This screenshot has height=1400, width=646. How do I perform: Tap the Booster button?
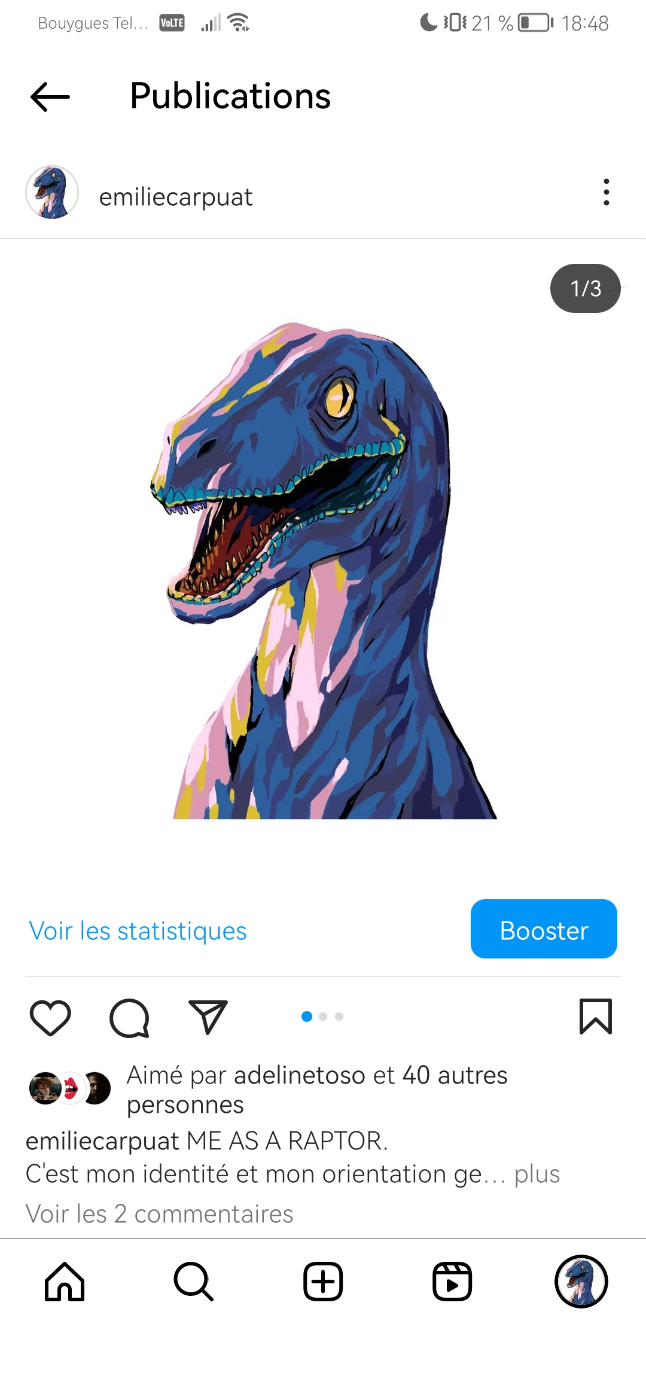pos(543,930)
